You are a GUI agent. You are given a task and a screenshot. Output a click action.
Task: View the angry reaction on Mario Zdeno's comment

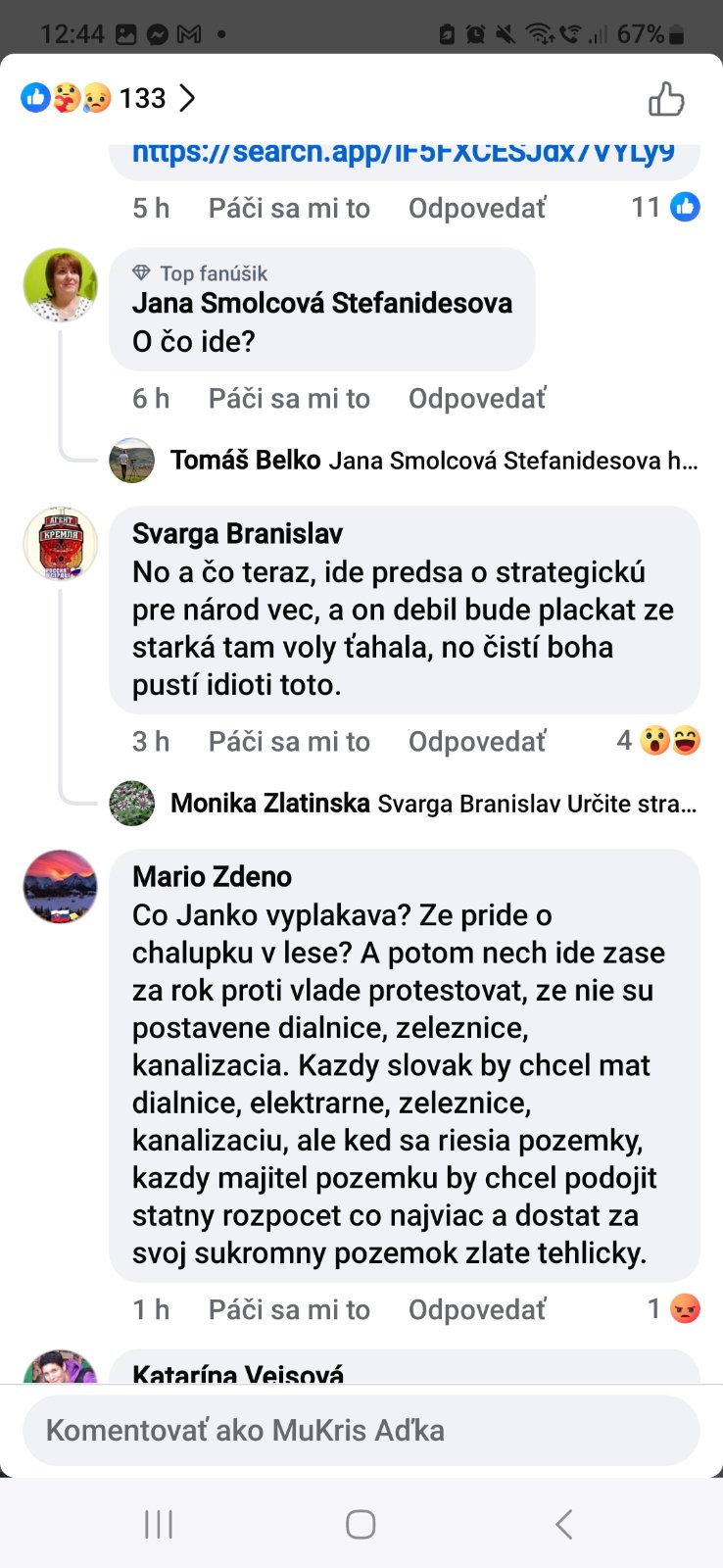click(x=674, y=1309)
